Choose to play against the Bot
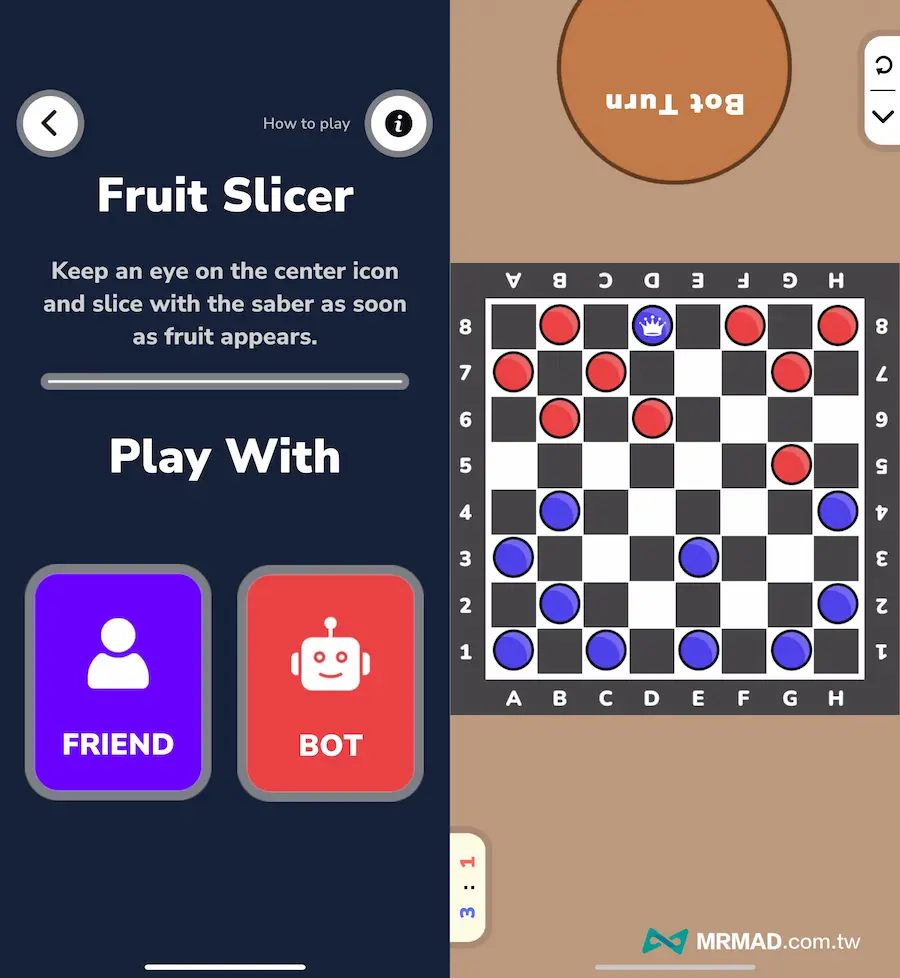This screenshot has width=900, height=978. (330, 682)
